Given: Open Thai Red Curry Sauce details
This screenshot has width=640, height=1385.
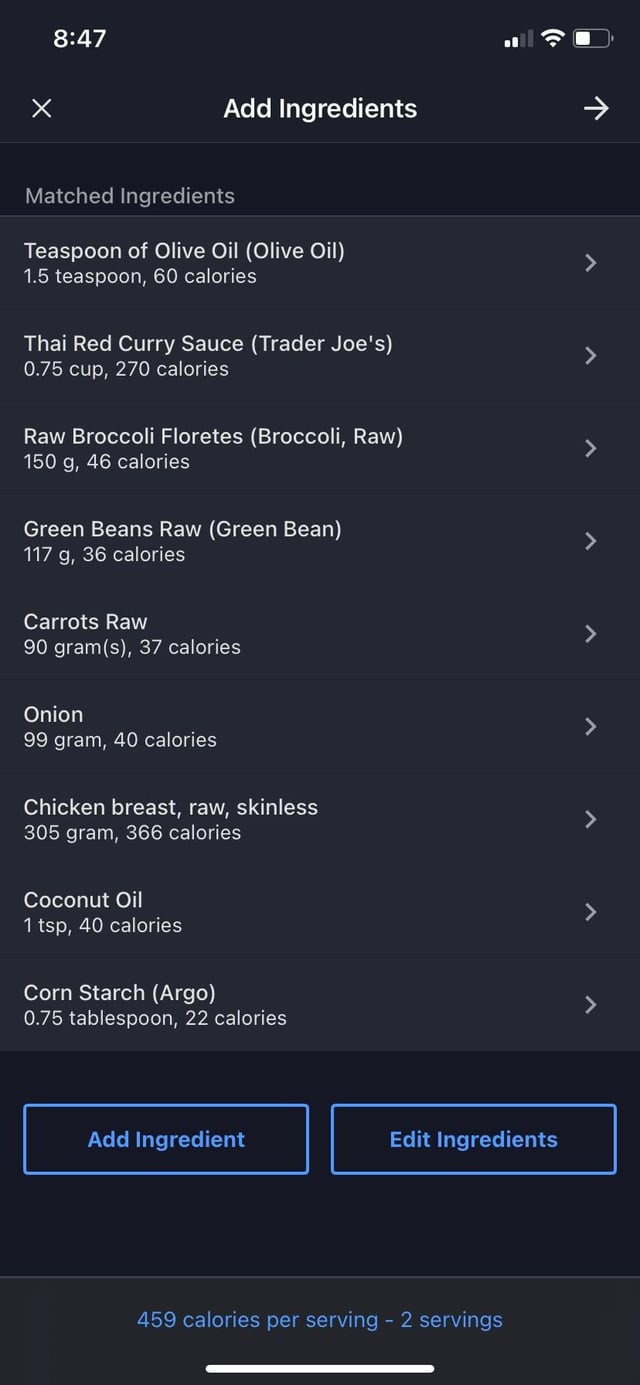Looking at the screenshot, I should (320, 356).
